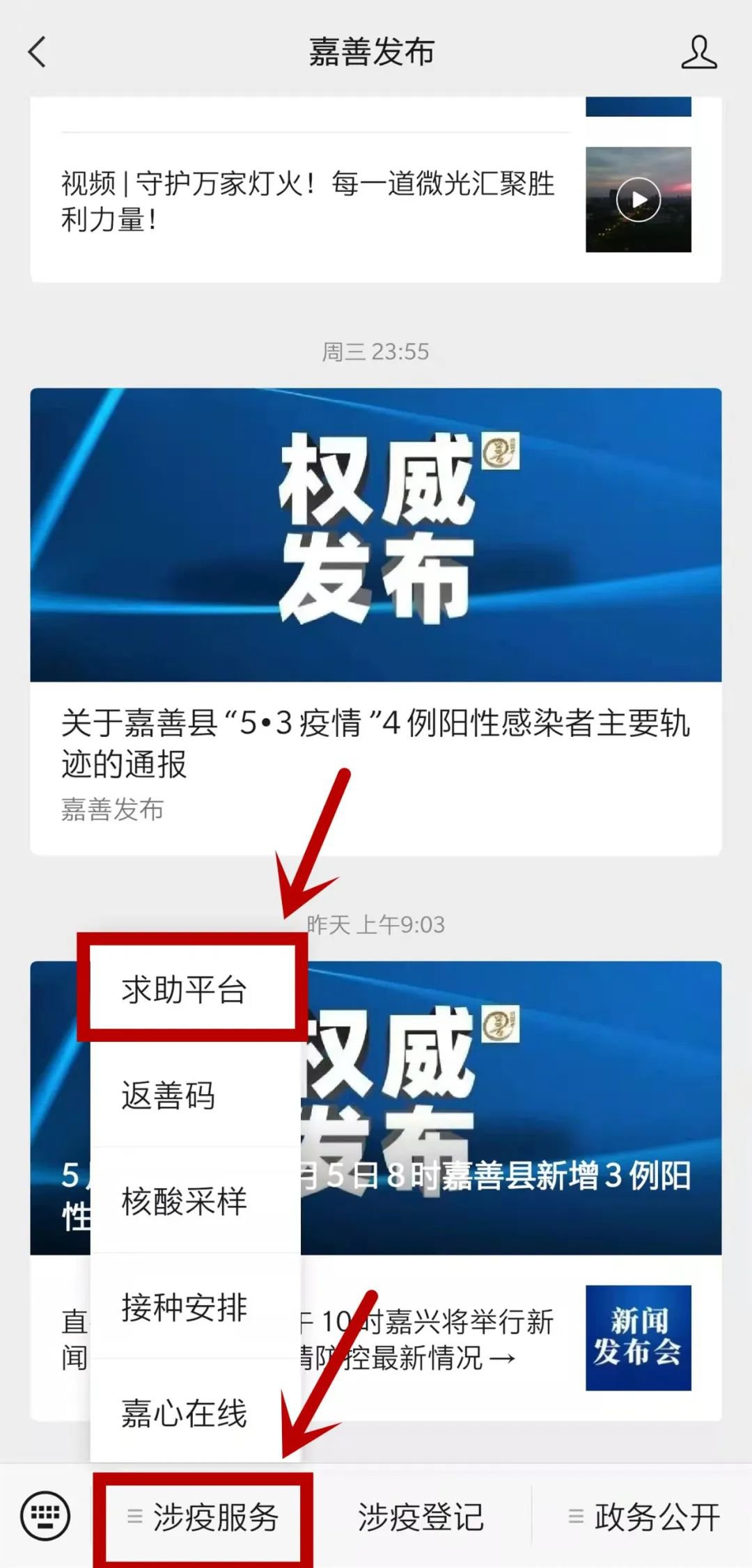Choose 接种安排 in the menu

point(185,1306)
